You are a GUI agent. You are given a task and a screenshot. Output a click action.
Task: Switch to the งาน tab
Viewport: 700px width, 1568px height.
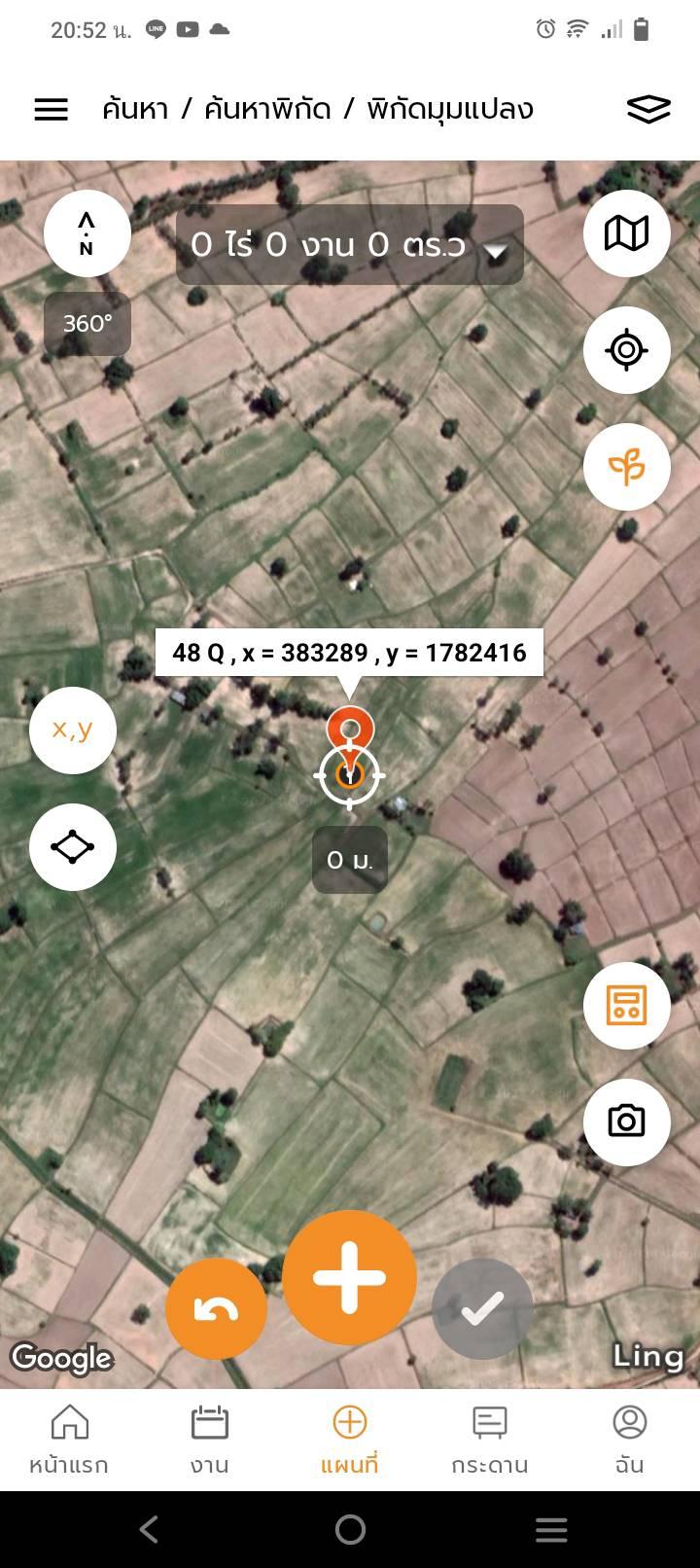point(209,1440)
